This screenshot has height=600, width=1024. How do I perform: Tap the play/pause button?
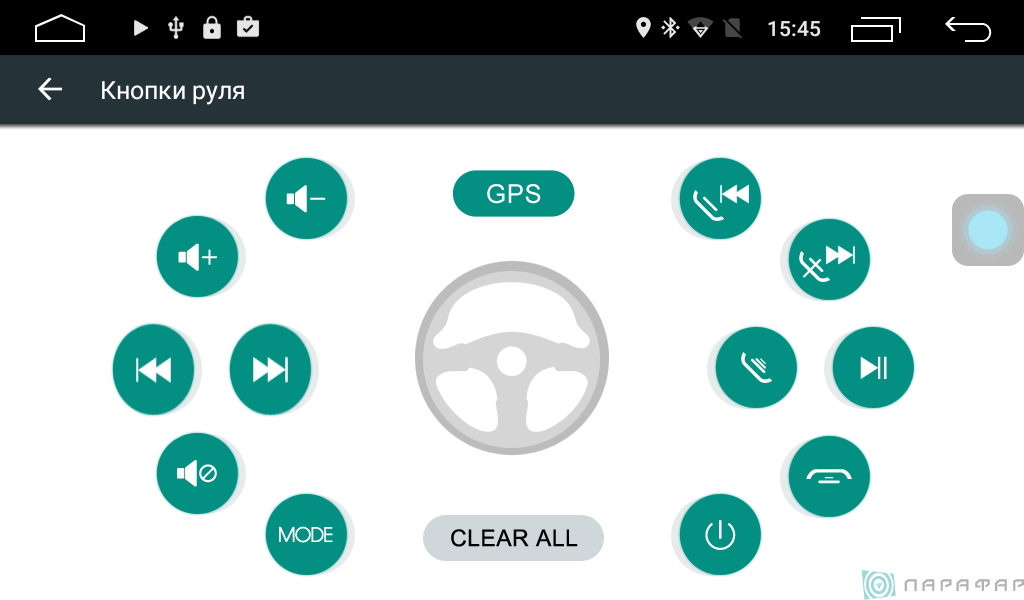tap(872, 367)
